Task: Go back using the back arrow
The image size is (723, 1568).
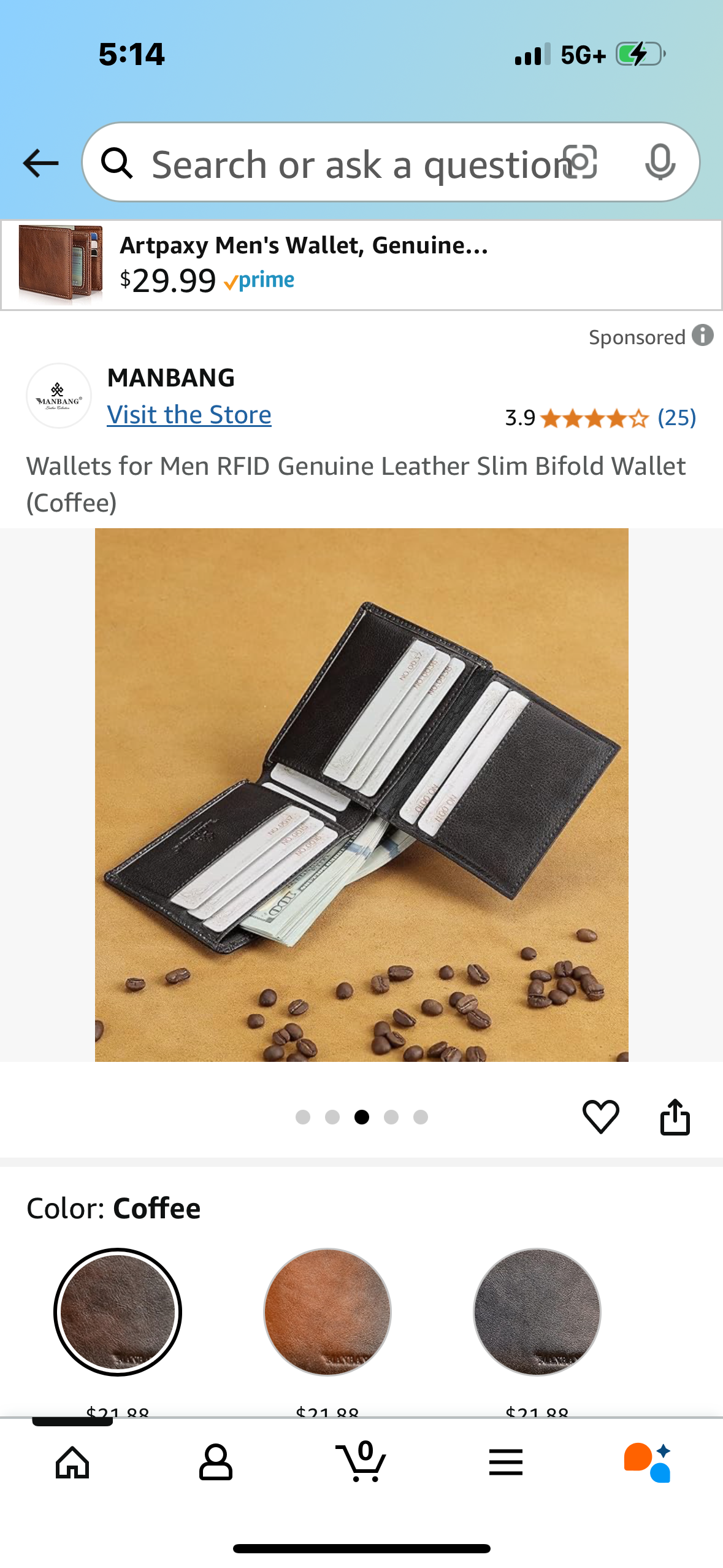Action: click(40, 163)
